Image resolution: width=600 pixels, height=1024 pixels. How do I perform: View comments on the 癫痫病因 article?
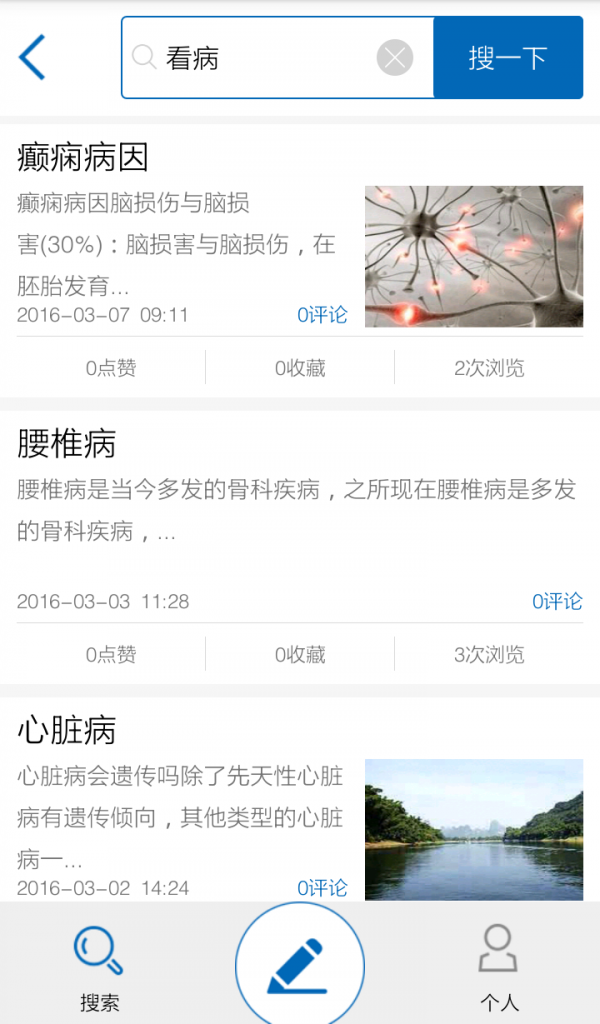click(x=322, y=315)
